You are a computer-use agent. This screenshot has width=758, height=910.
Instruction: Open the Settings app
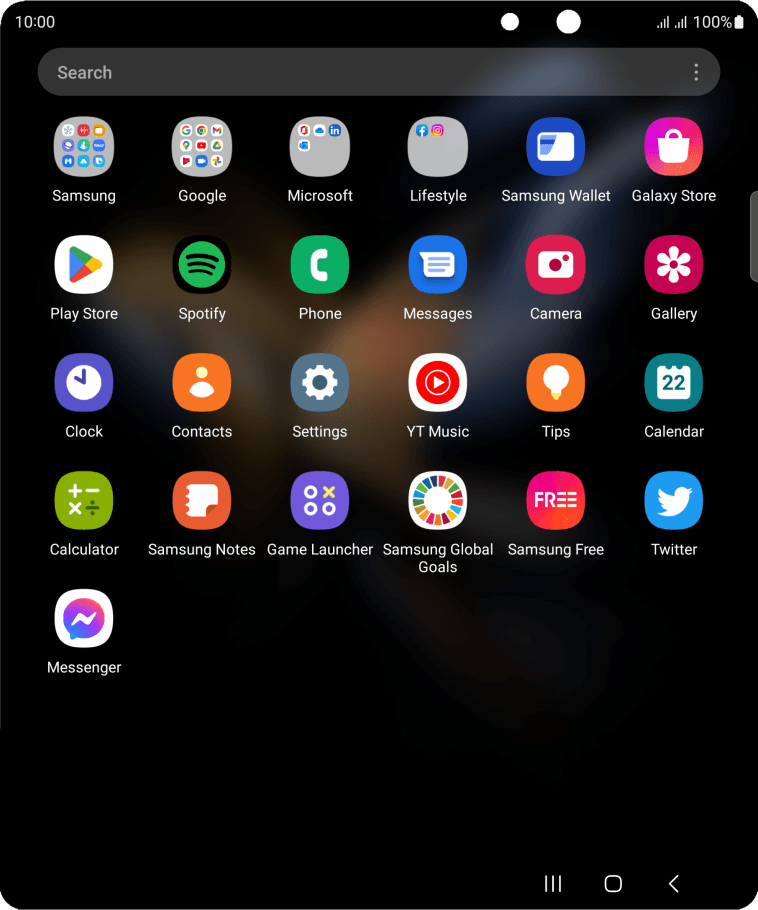coord(320,383)
